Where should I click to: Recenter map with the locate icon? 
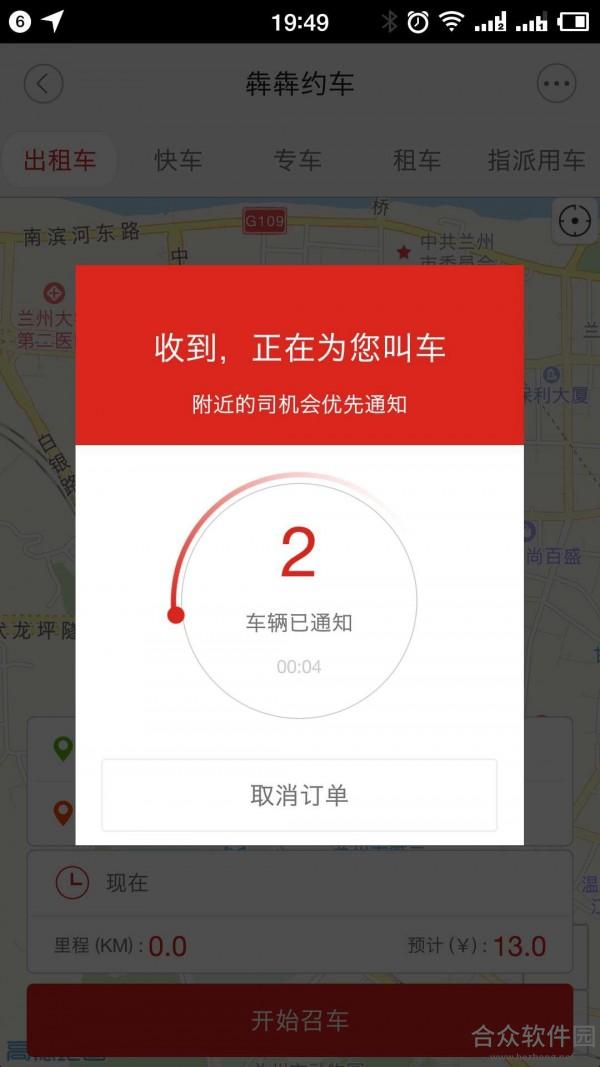[576, 221]
